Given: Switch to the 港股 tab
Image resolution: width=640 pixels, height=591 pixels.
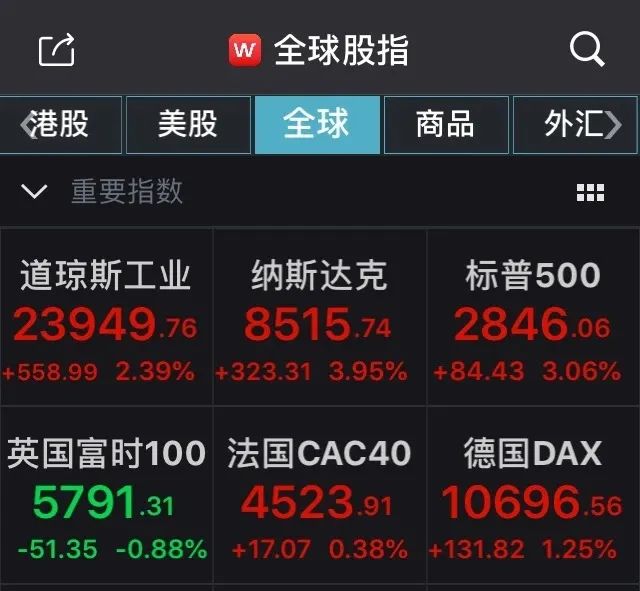Looking at the screenshot, I should (62, 124).
